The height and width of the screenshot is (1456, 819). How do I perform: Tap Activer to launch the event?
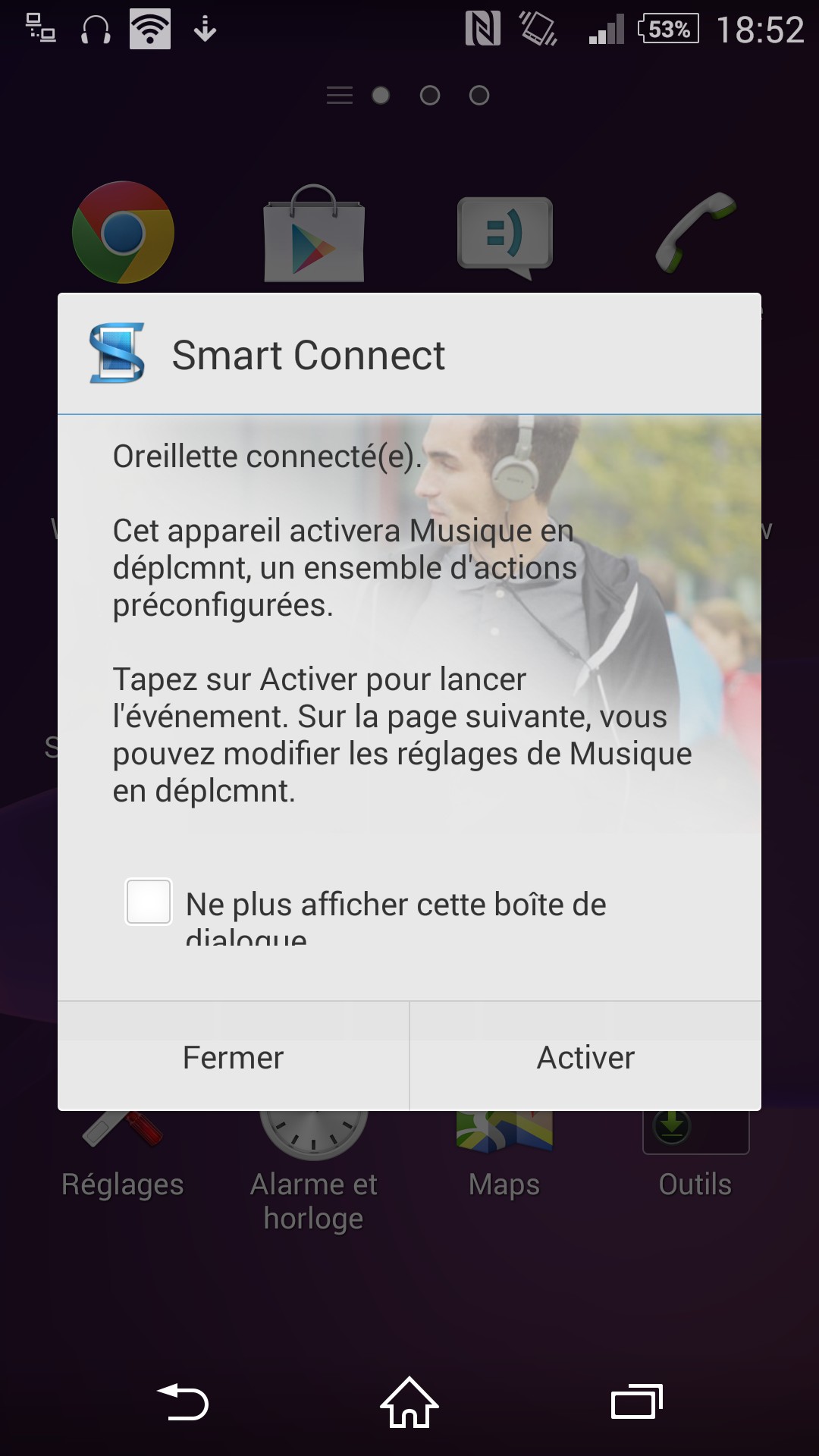pyautogui.click(x=585, y=1057)
